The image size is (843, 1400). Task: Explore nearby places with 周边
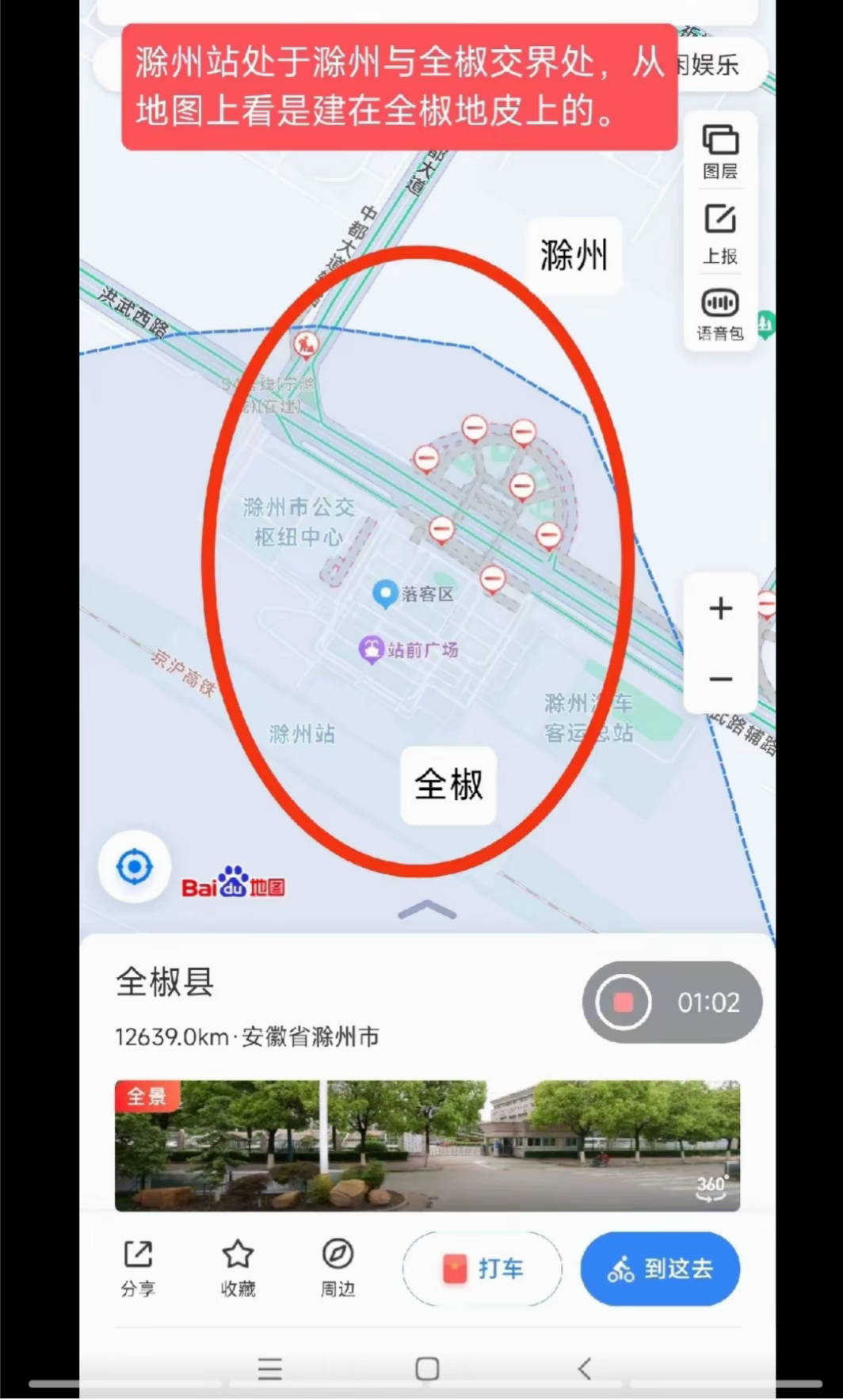tap(338, 1268)
